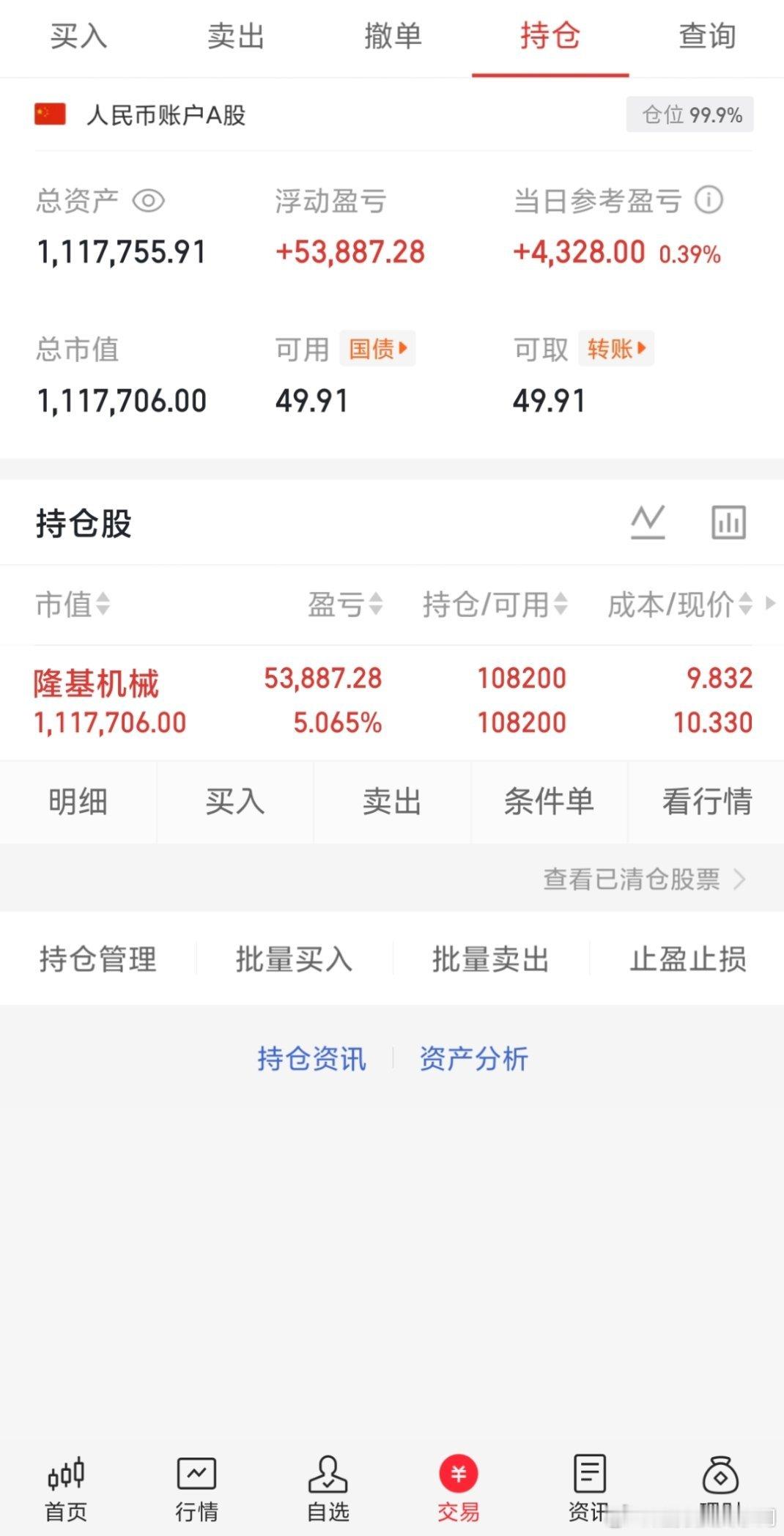The width and height of the screenshot is (784, 1536).
Task: Expand the 转账 option beside 可取
Action: point(616,349)
